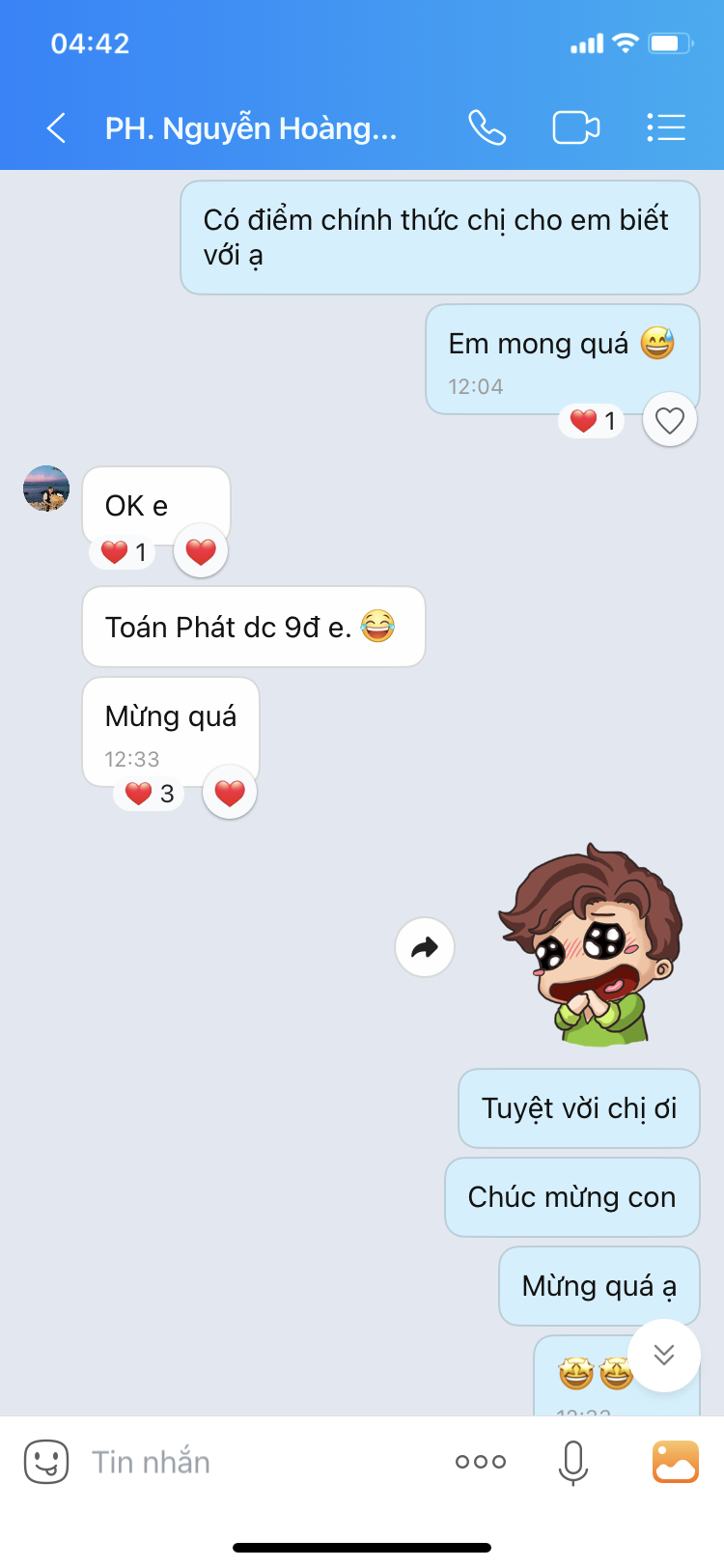Go back from the chat

click(57, 127)
